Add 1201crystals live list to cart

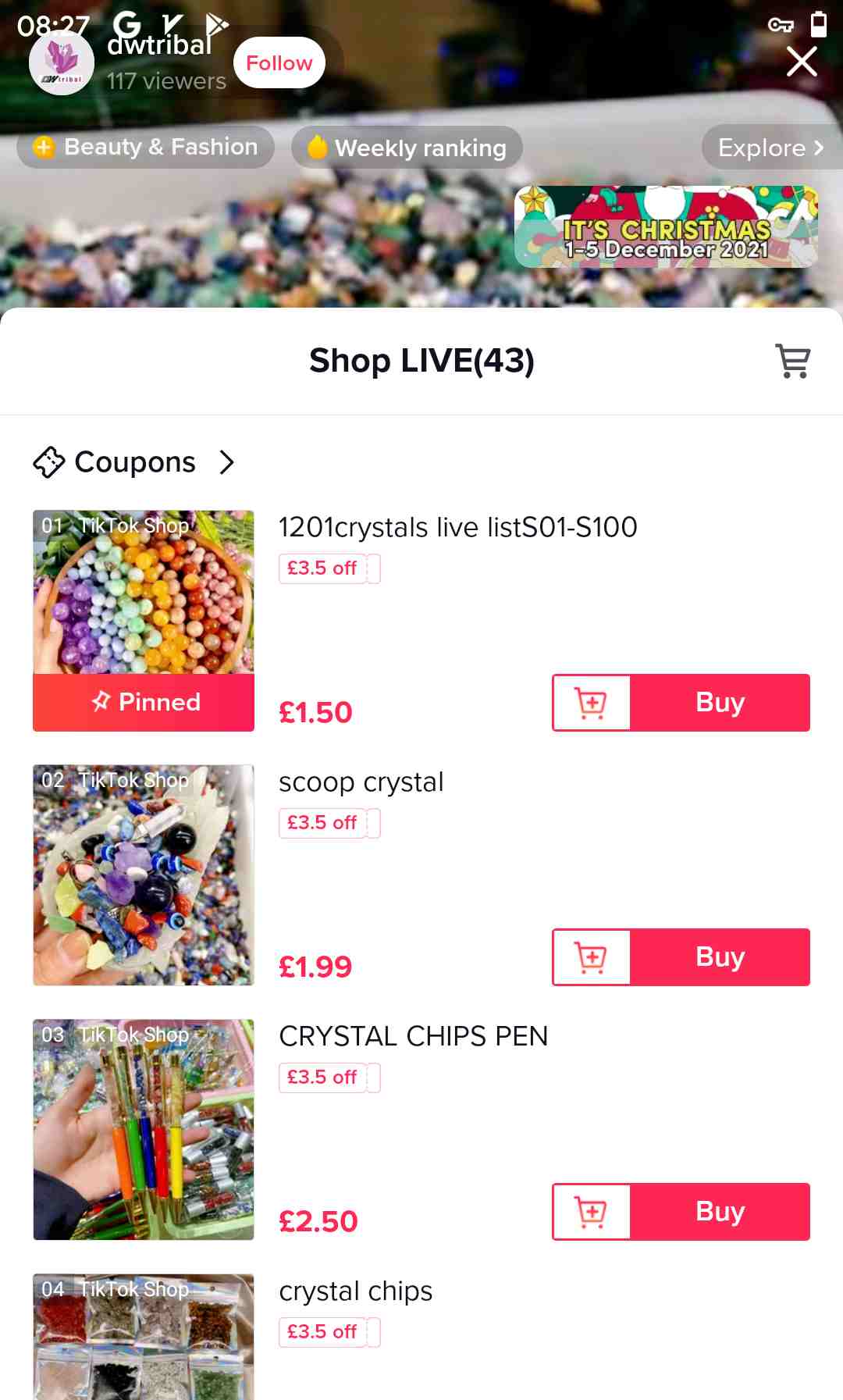pyautogui.click(x=591, y=703)
